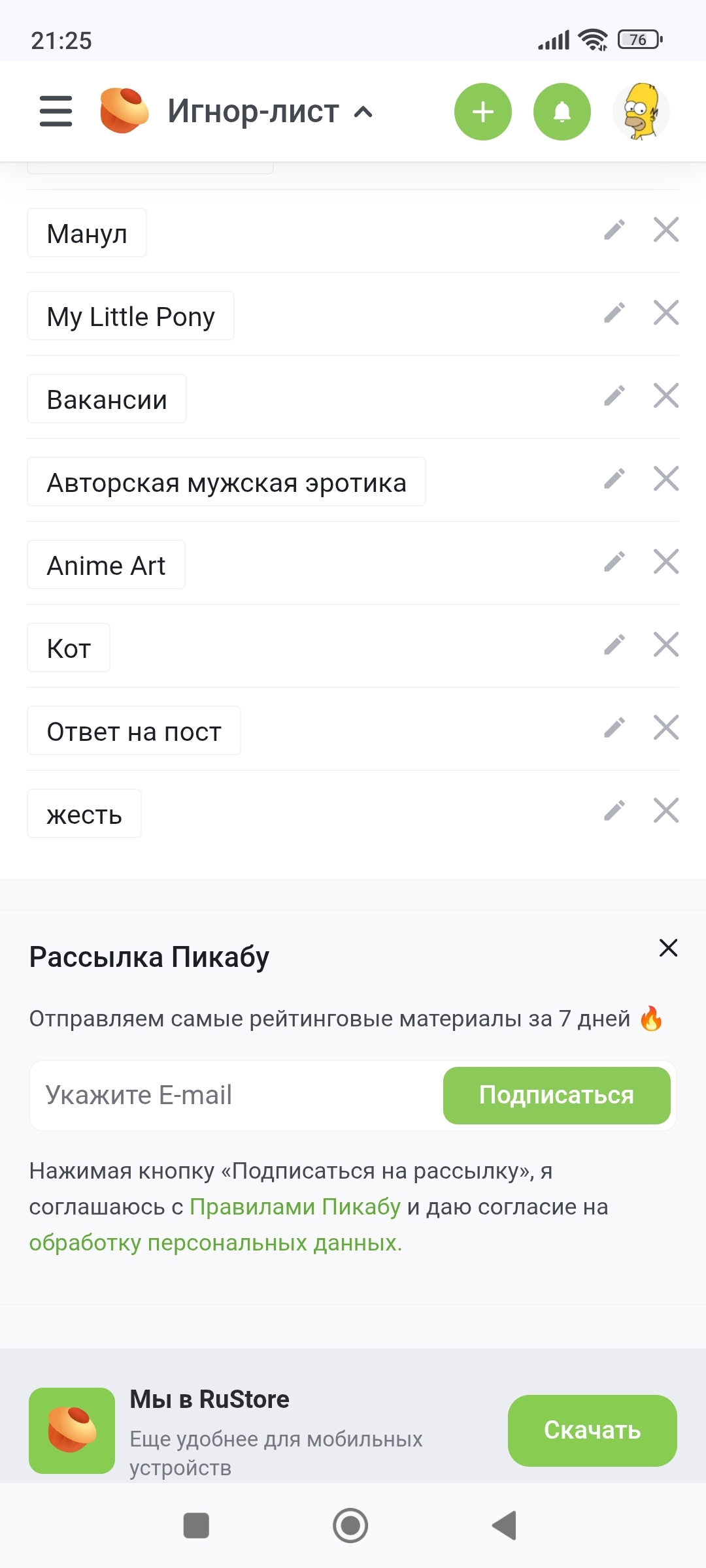706x1568 pixels.
Task: Edit the Авторская мужская эротика entry
Action: click(x=614, y=479)
